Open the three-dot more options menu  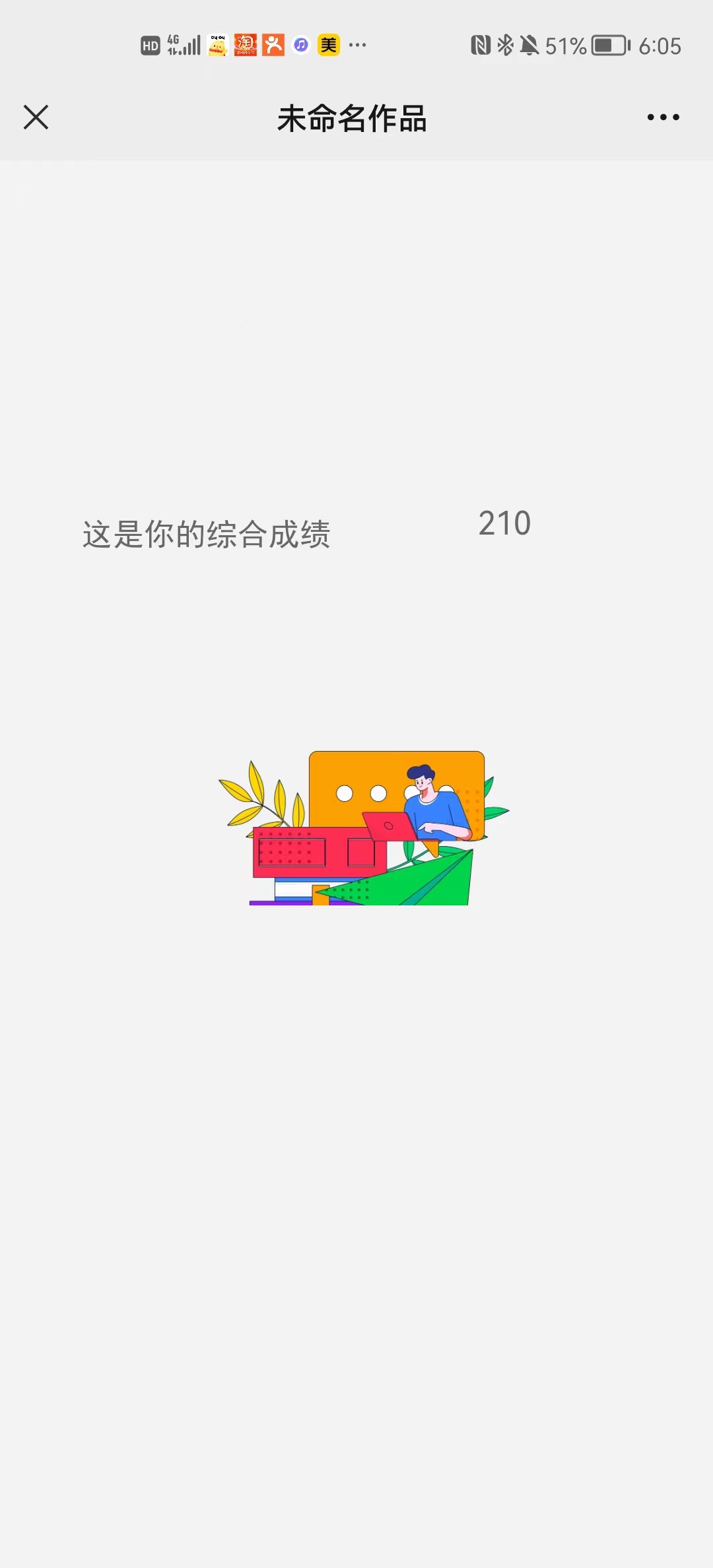click(x=663, y=117)
